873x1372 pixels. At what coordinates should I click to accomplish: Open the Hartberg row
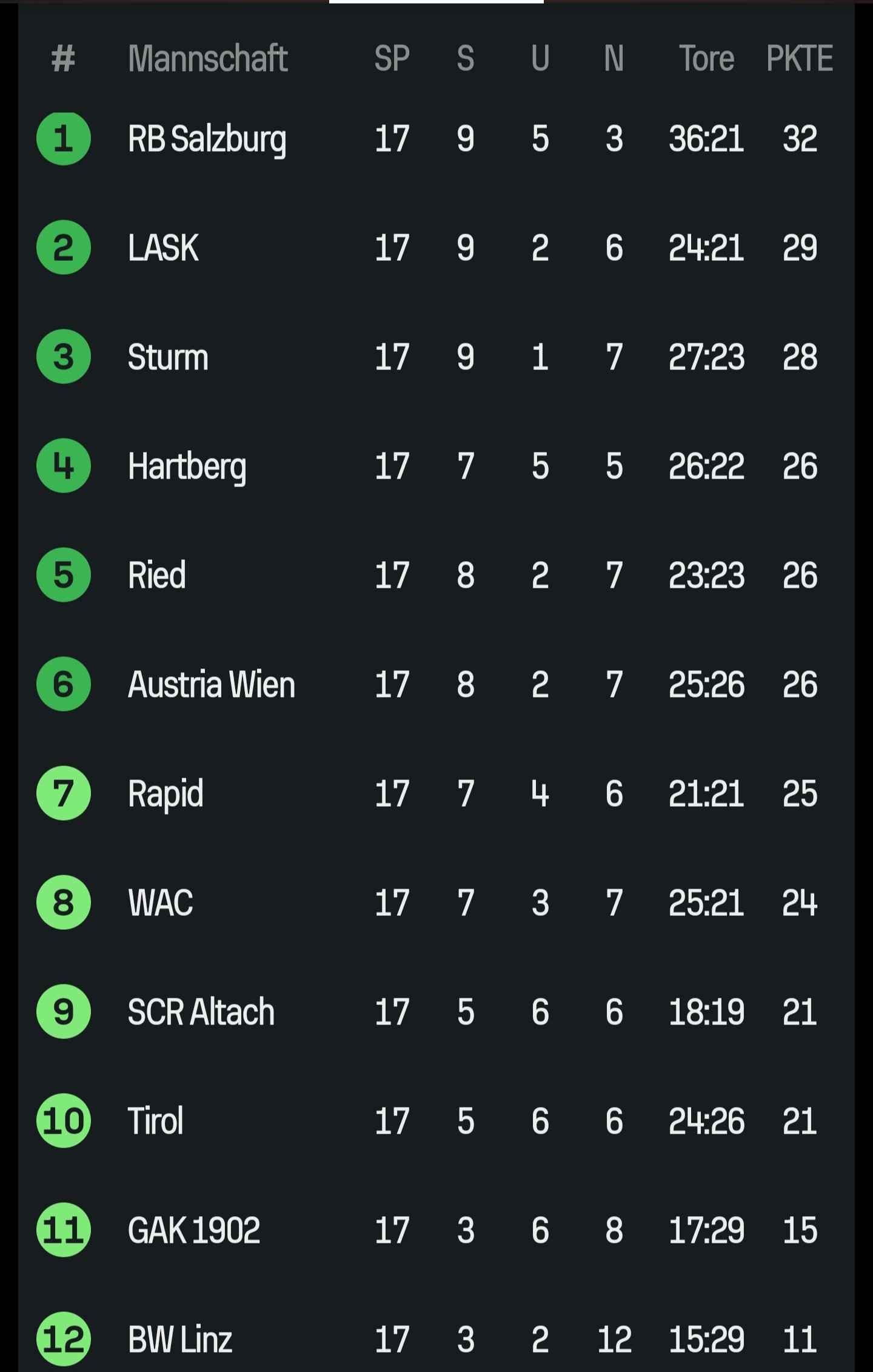(187, 466)
